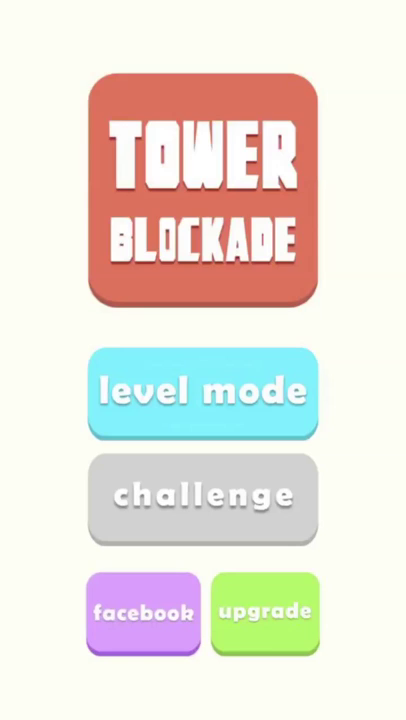406x720 pixels.
Task: Open the green upgrade button
Action: 265,613
